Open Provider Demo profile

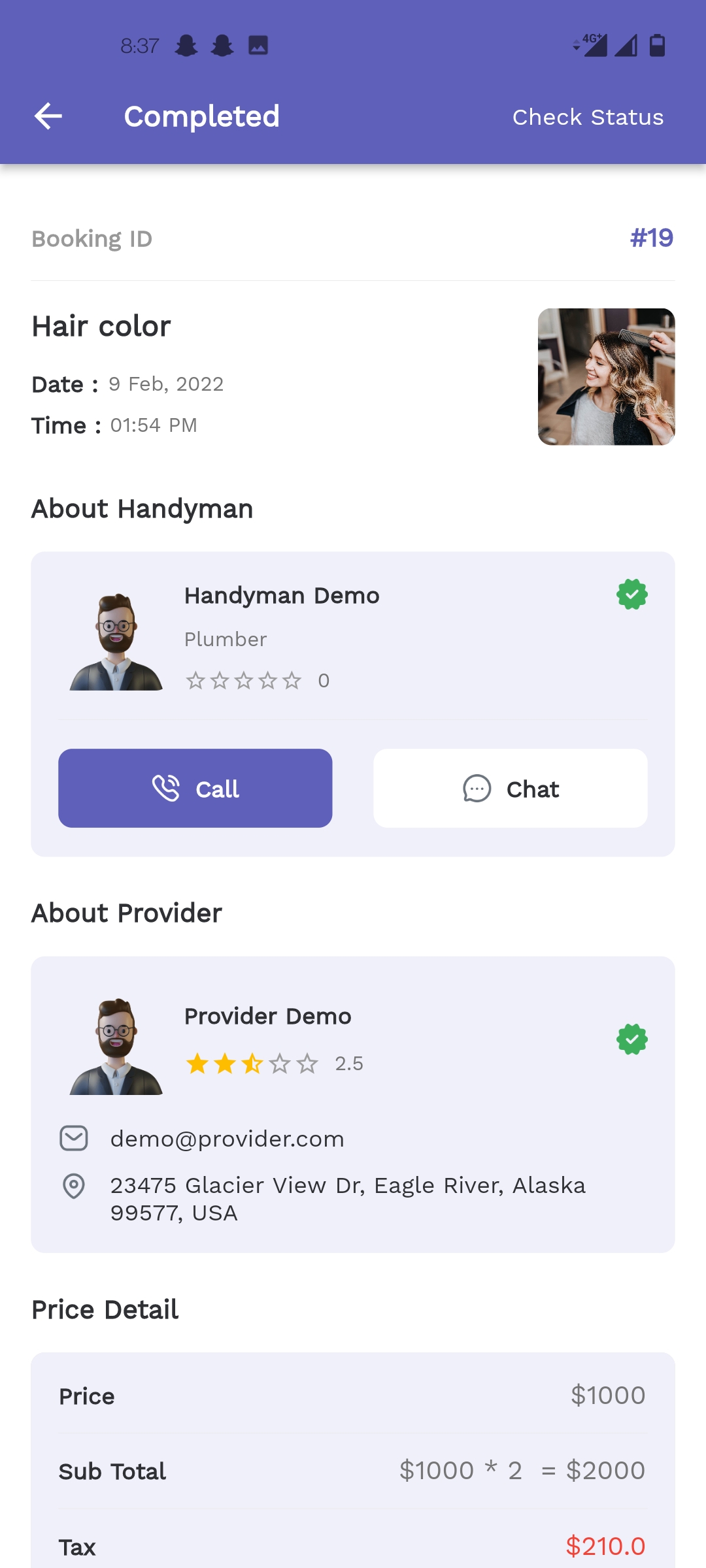click(x=267, y=1017)
